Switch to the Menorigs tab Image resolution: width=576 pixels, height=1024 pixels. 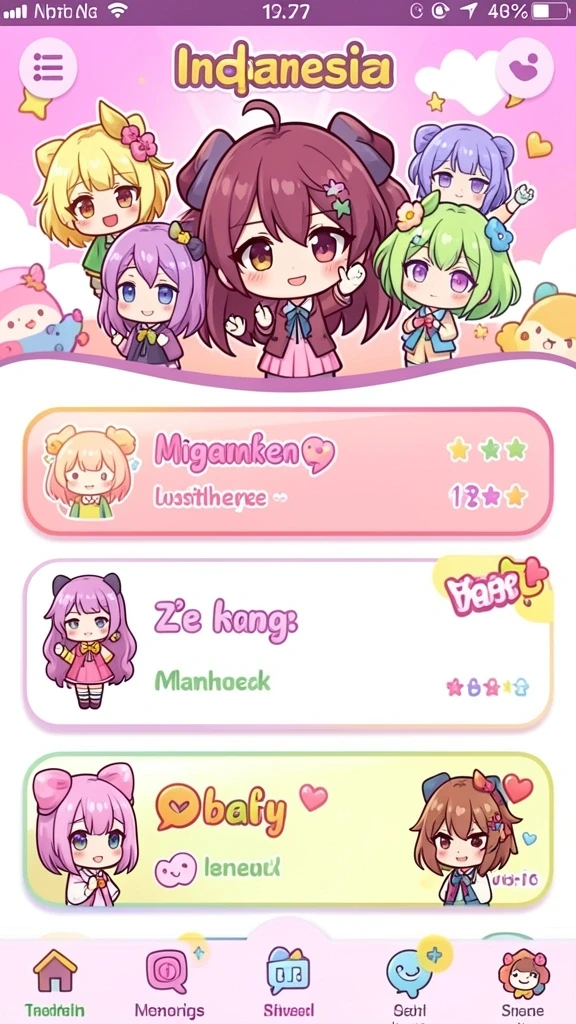[169, 982]
